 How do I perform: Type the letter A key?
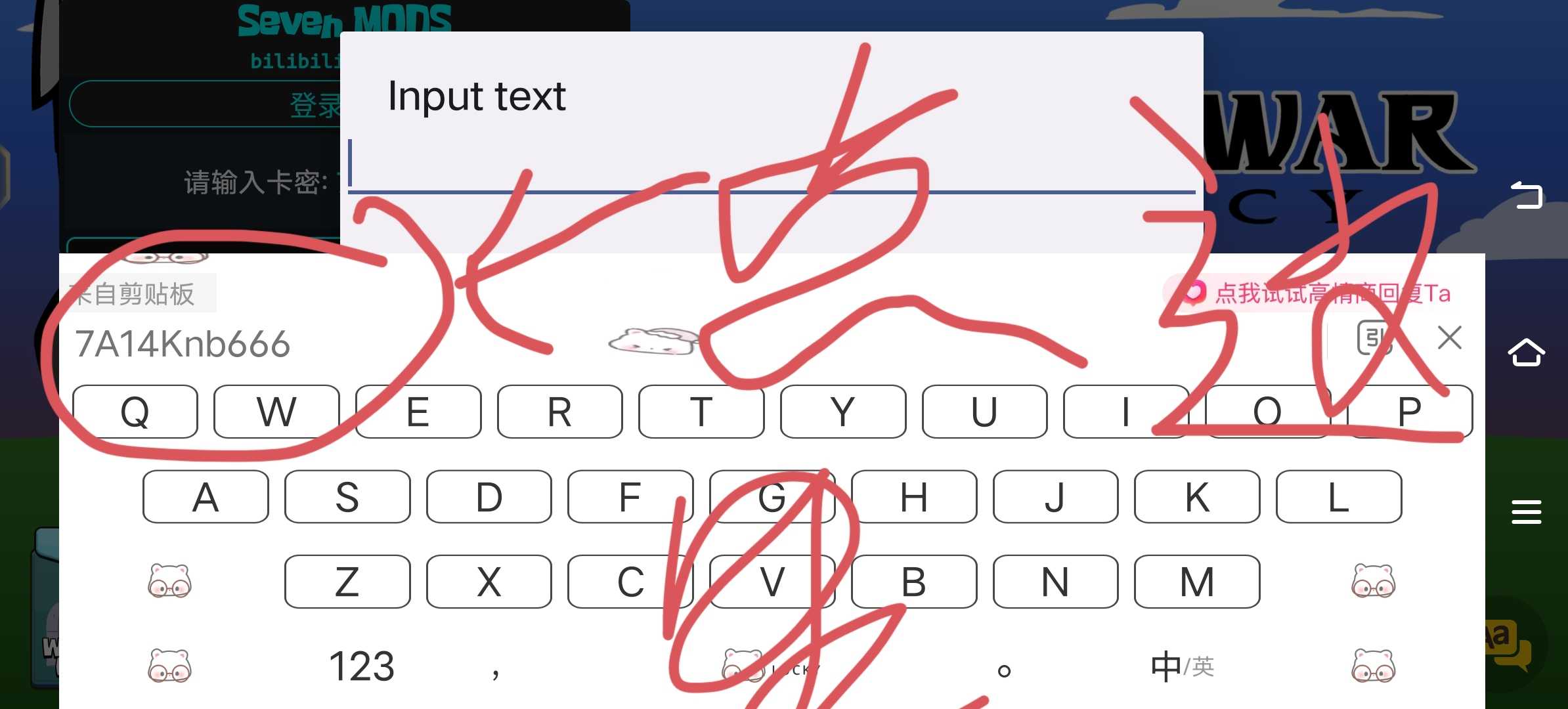[x=206, y=497]
